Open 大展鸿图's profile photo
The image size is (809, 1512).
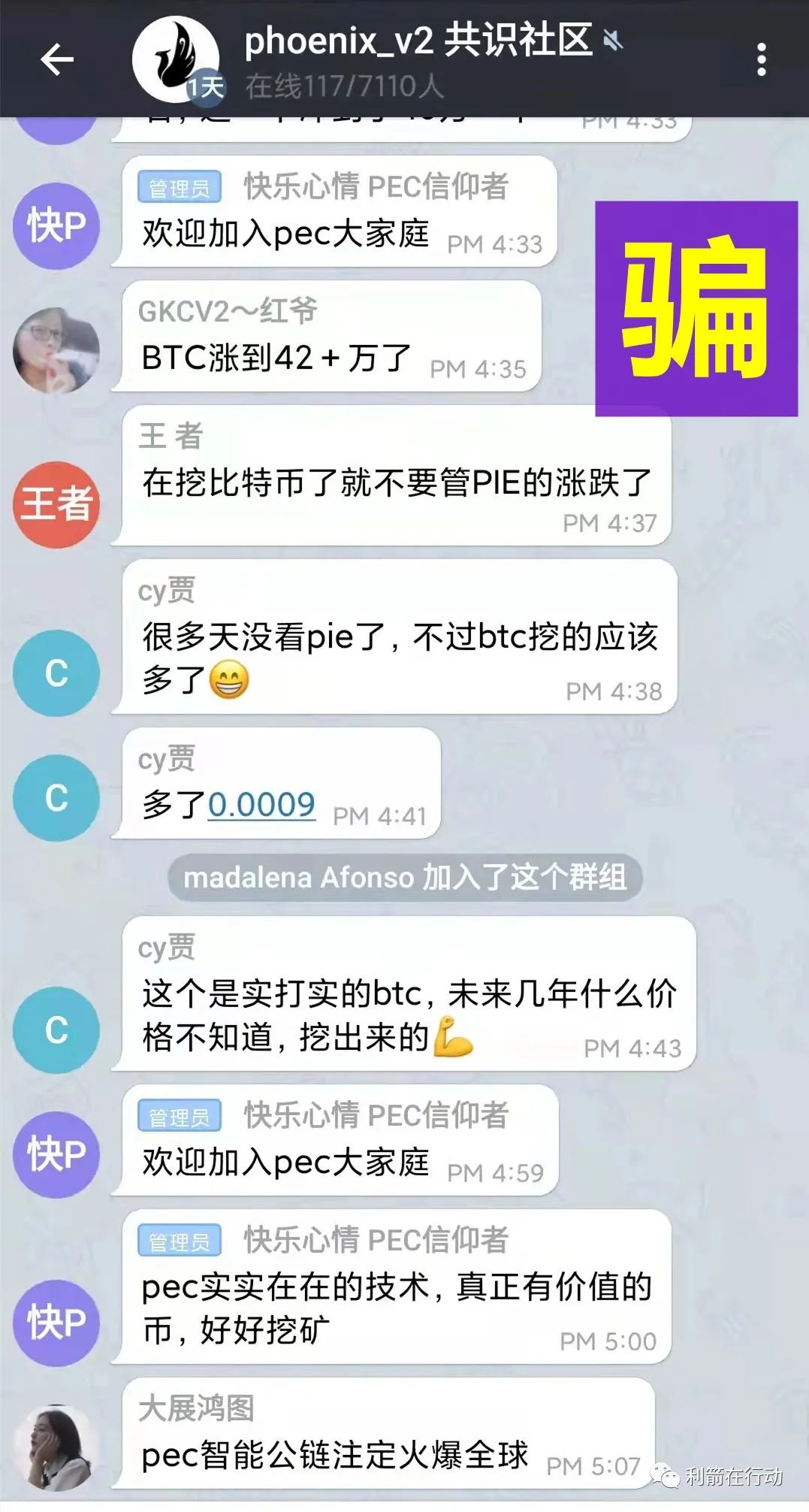[x=56, y=1447]
